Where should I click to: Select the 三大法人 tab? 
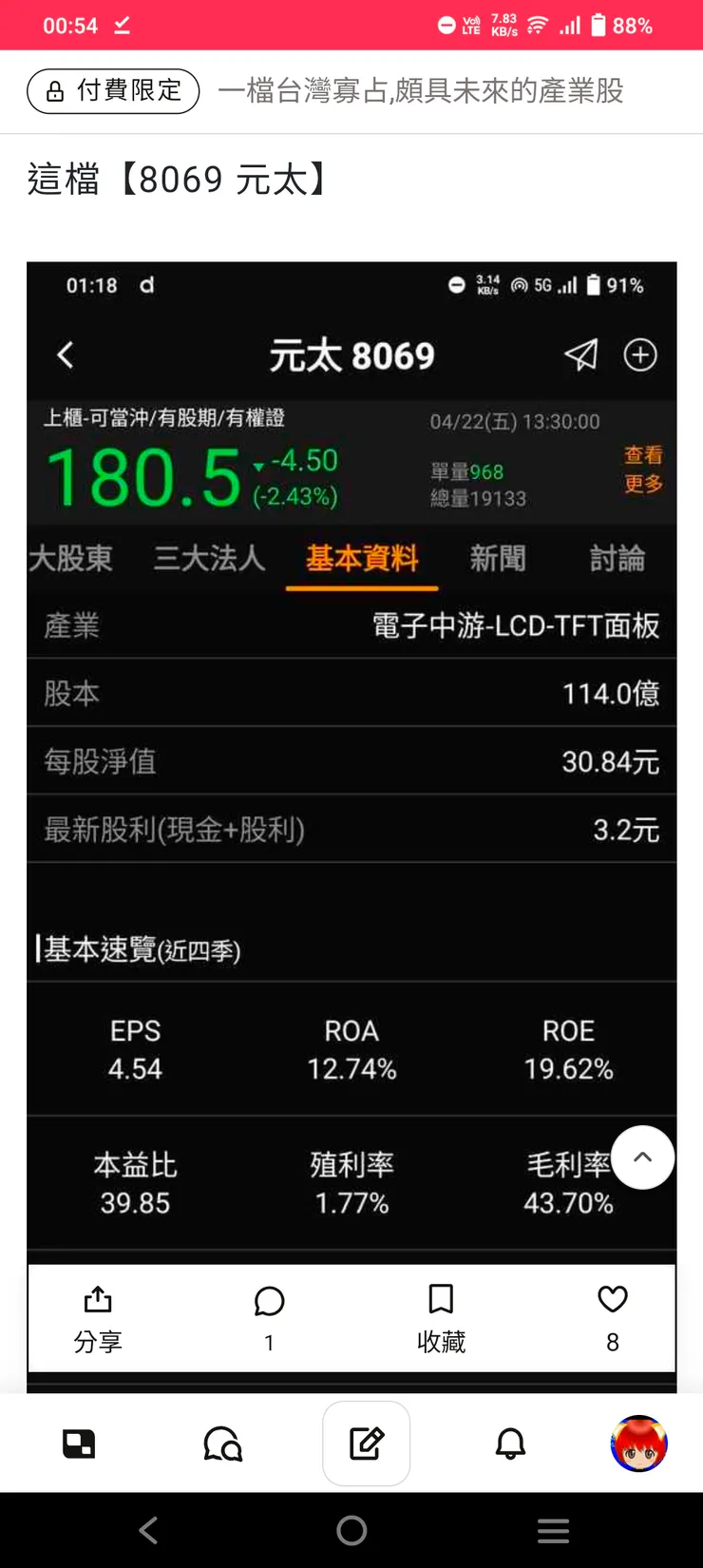pyautogui.click(x=211, y=559)
